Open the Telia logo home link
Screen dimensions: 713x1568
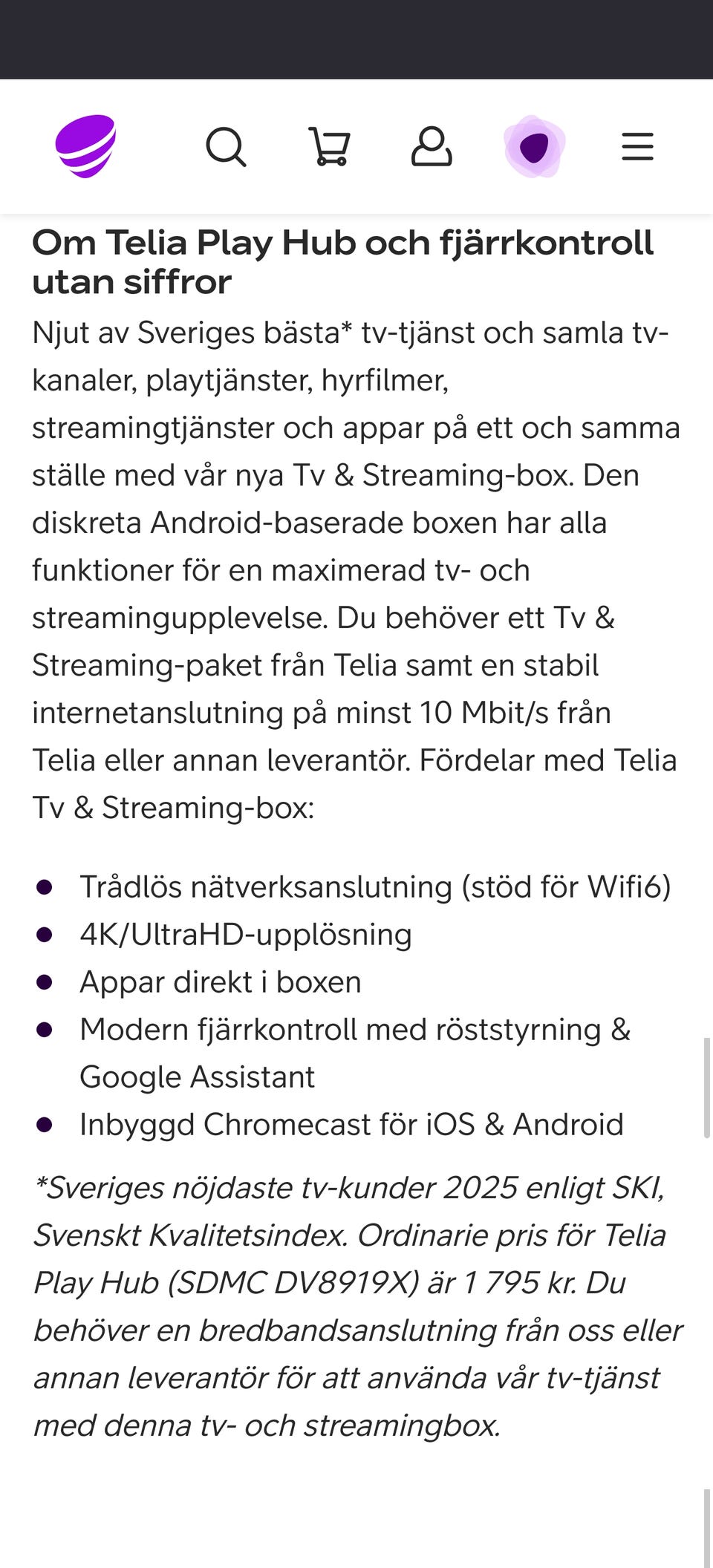point(86,146)
